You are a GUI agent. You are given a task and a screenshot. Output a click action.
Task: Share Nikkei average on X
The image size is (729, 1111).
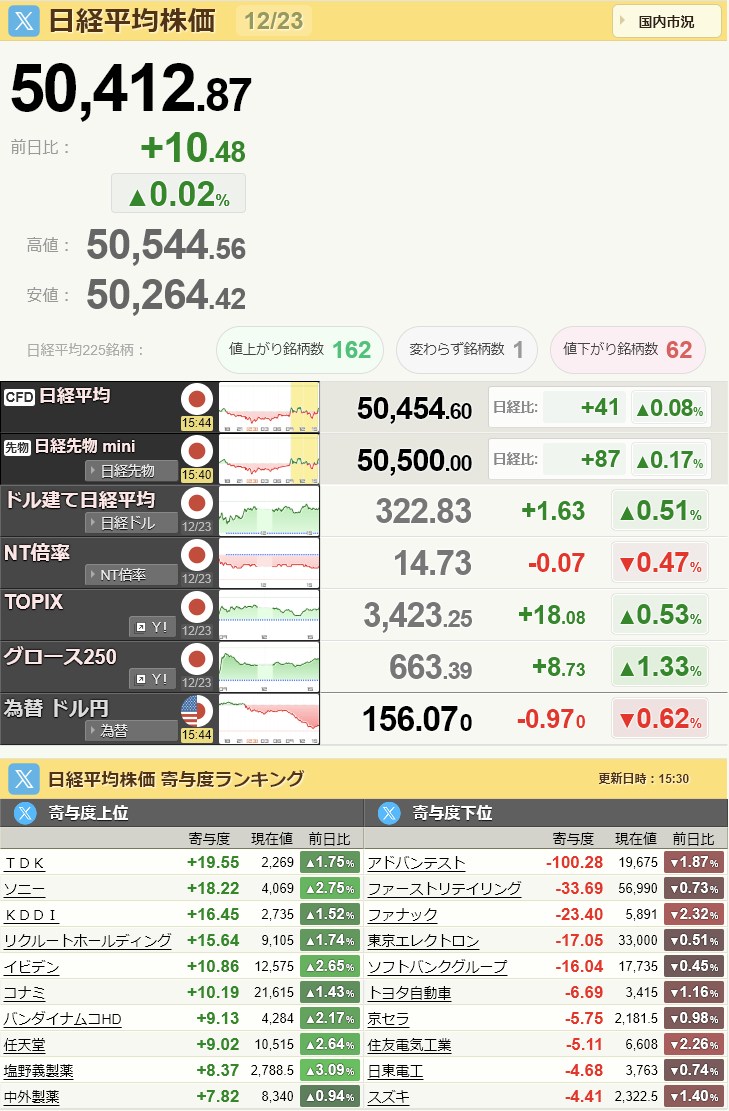pos(24,21)
